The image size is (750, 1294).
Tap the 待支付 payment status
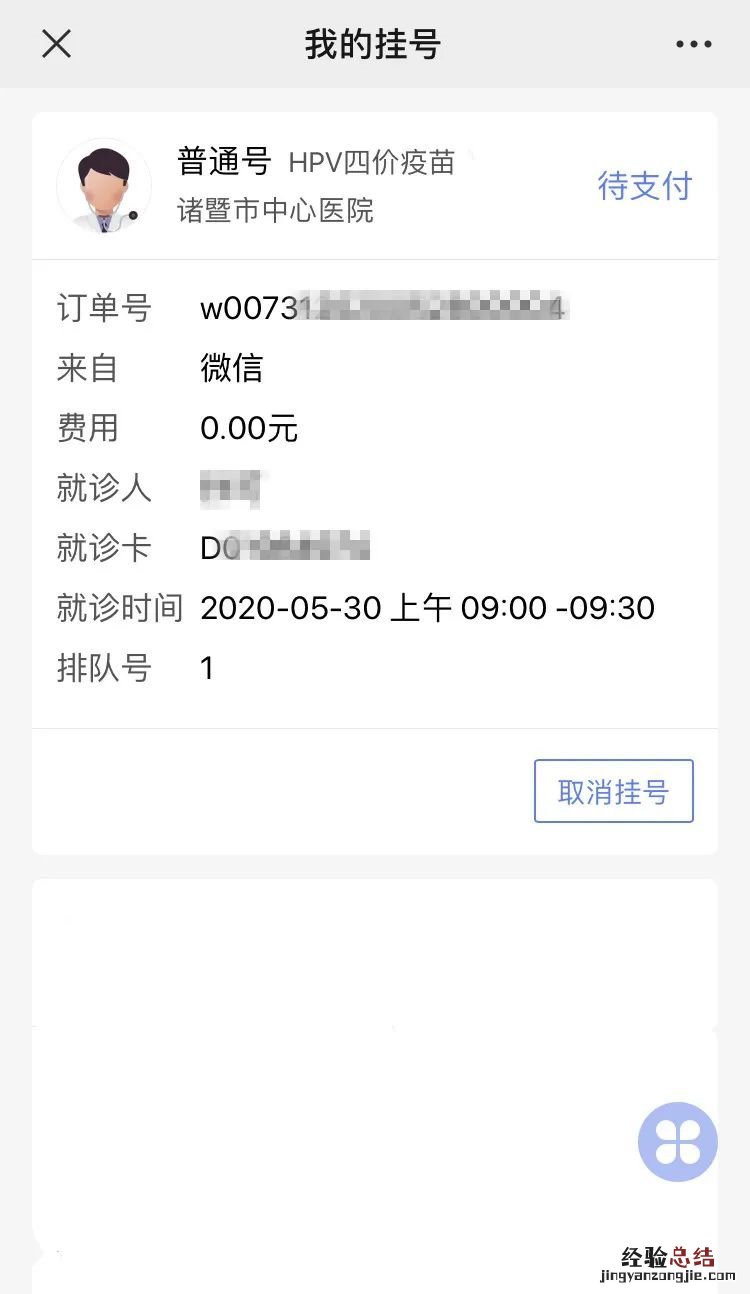(644, 186)
